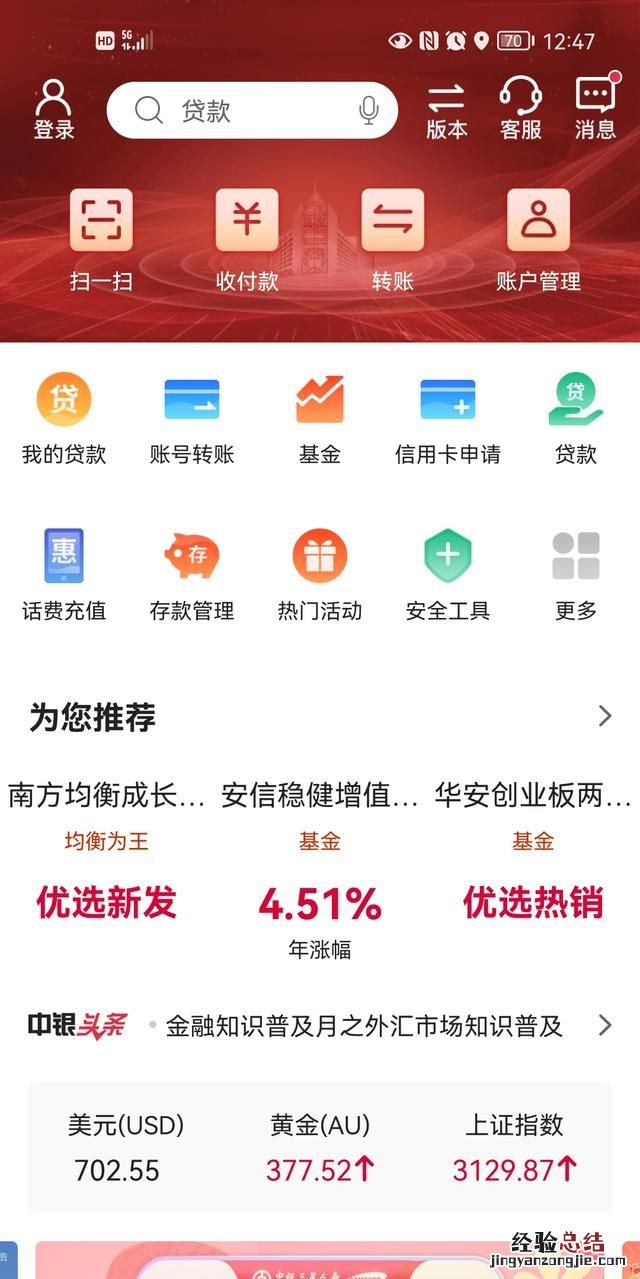Switch app version via 版本
The width and height of the screenshot is (640, 1279).
(x=446, y=110)
